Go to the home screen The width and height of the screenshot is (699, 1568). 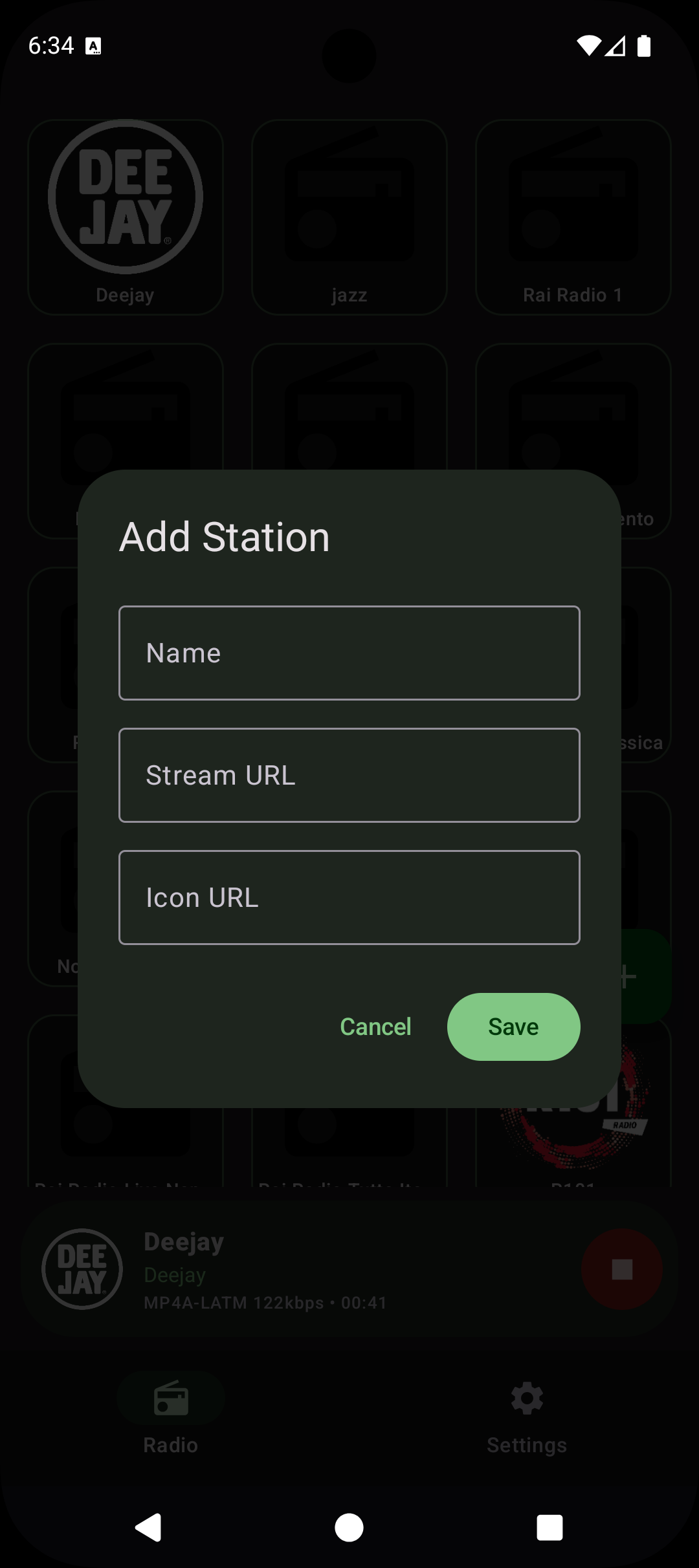tap(349, 1528)
